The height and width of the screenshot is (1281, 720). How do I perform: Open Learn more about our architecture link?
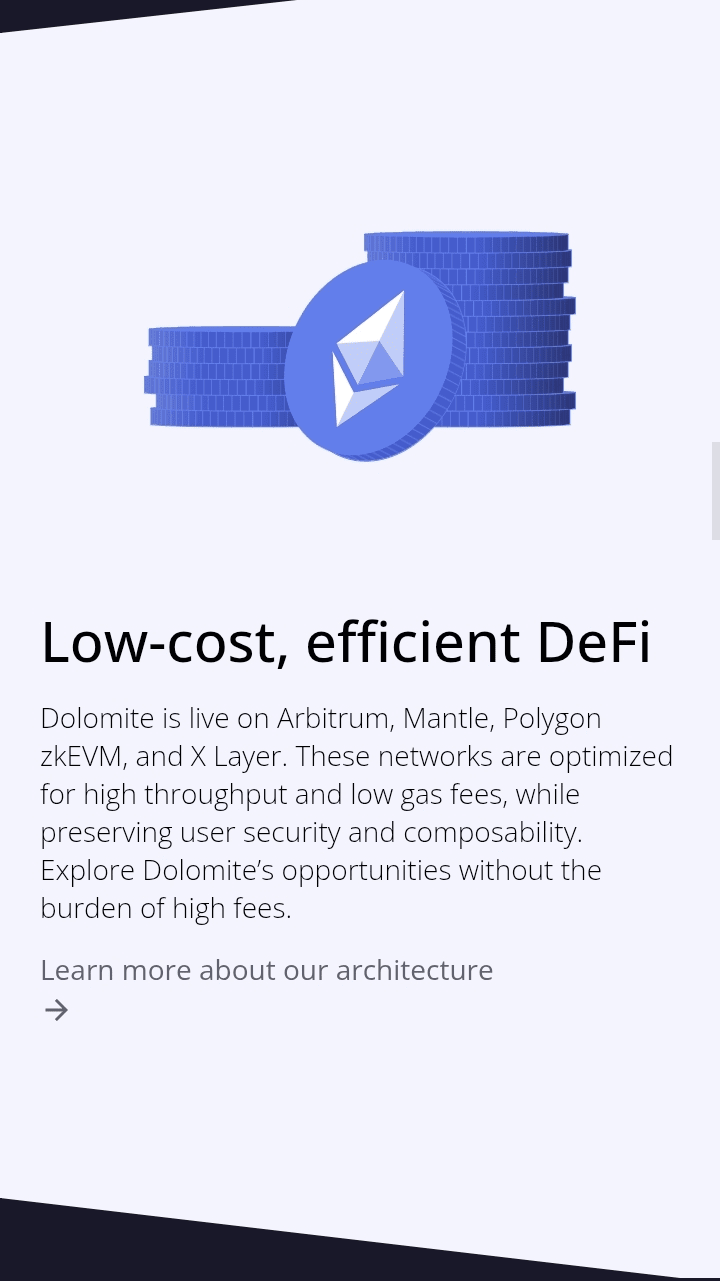pyautogui.click(x=267, y=988)
